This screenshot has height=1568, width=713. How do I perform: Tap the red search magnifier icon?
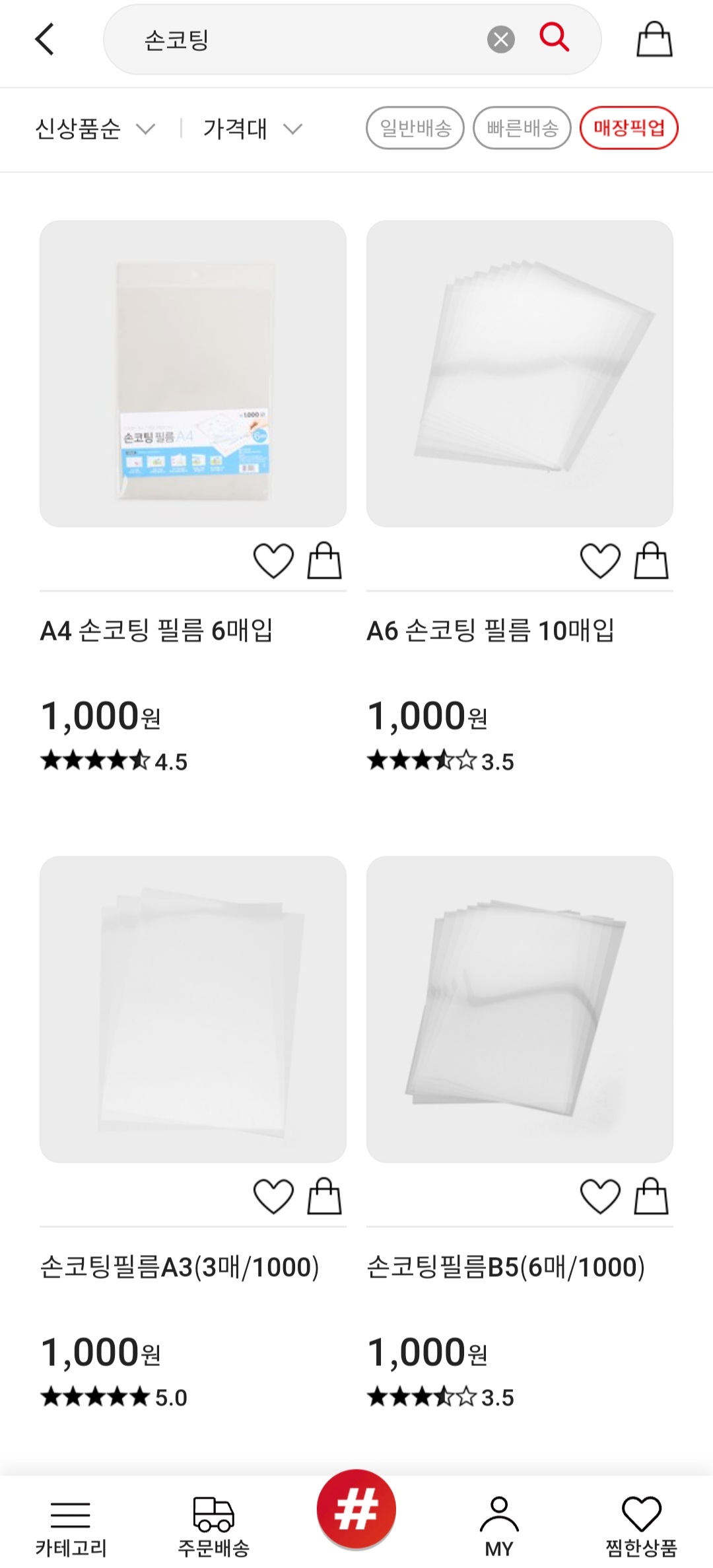(x=554, y=38)
